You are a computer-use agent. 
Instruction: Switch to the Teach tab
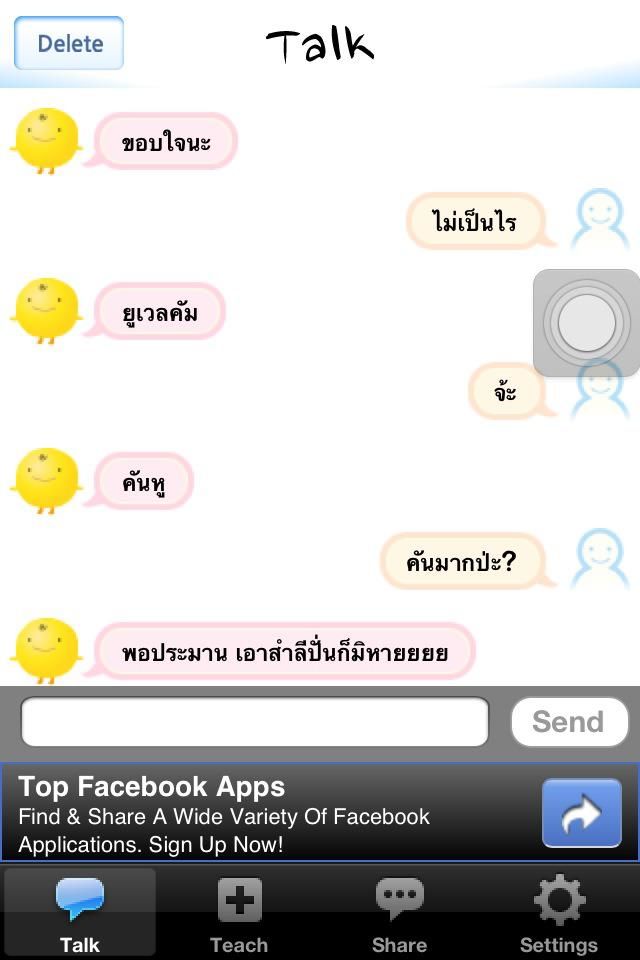click(239, 914)
